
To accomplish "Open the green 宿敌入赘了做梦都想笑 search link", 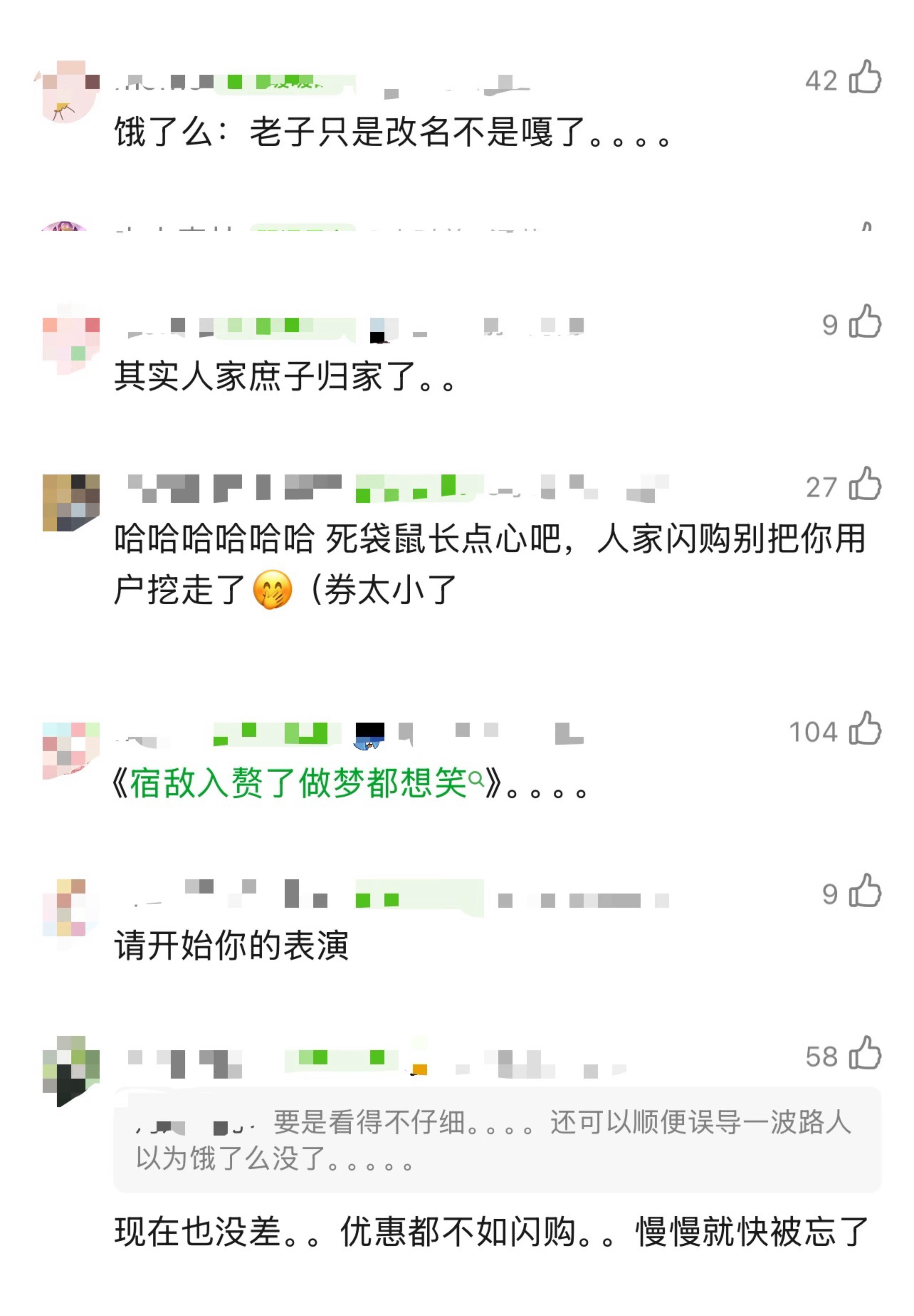I will [306, 784].
